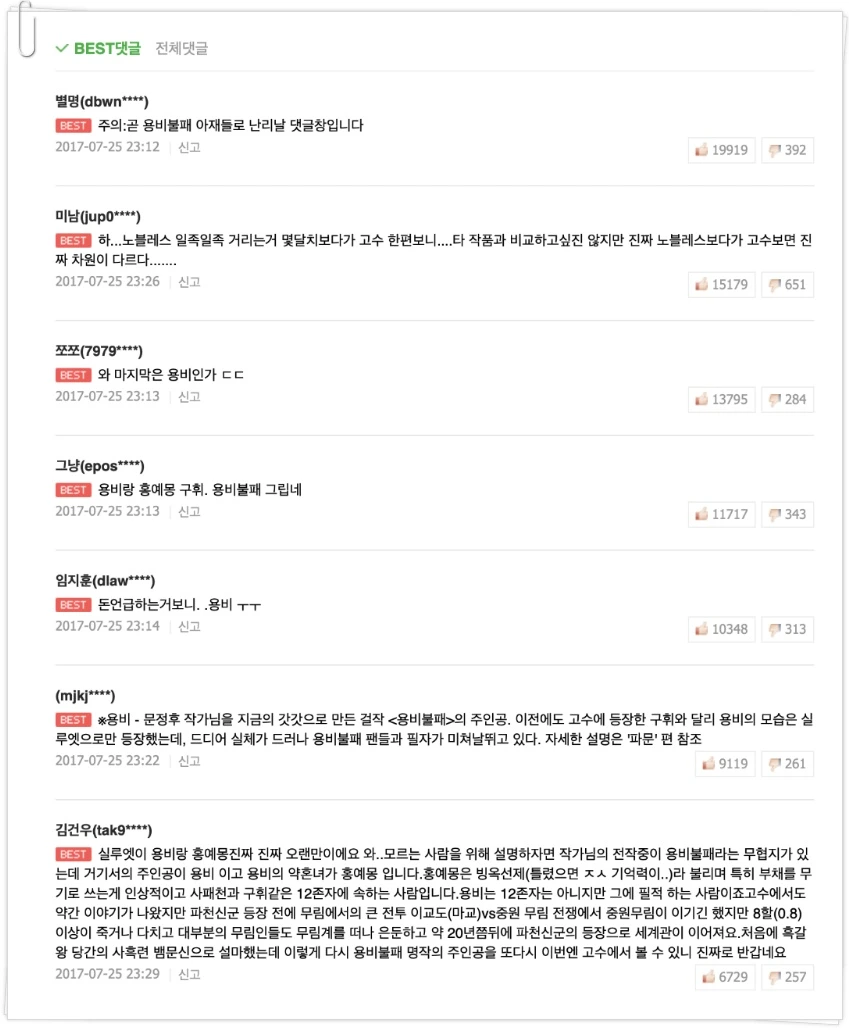Dislike the comment by 별명(dbwn****)
This screenshot has height=1030, width=849.
tap(787, 150)
